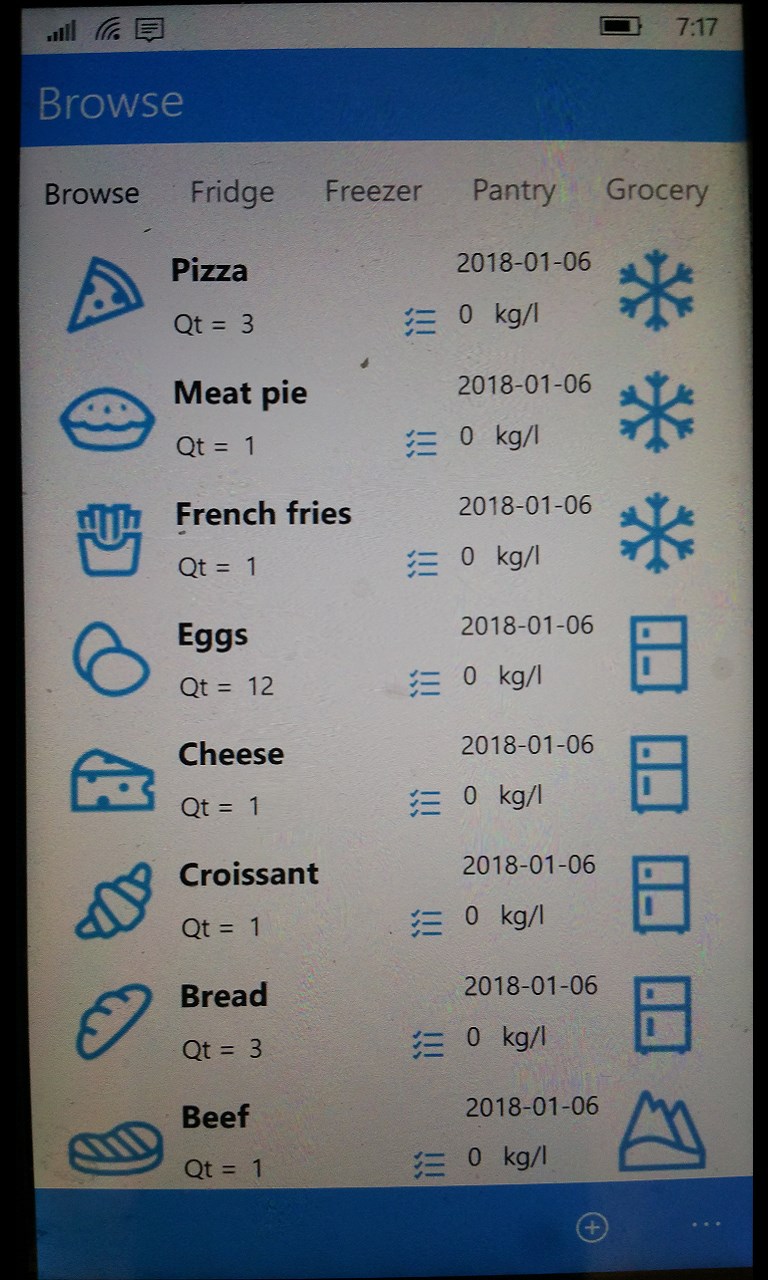Open the Meat pie entry
The image size is (768, 1280).
(240, 394)
